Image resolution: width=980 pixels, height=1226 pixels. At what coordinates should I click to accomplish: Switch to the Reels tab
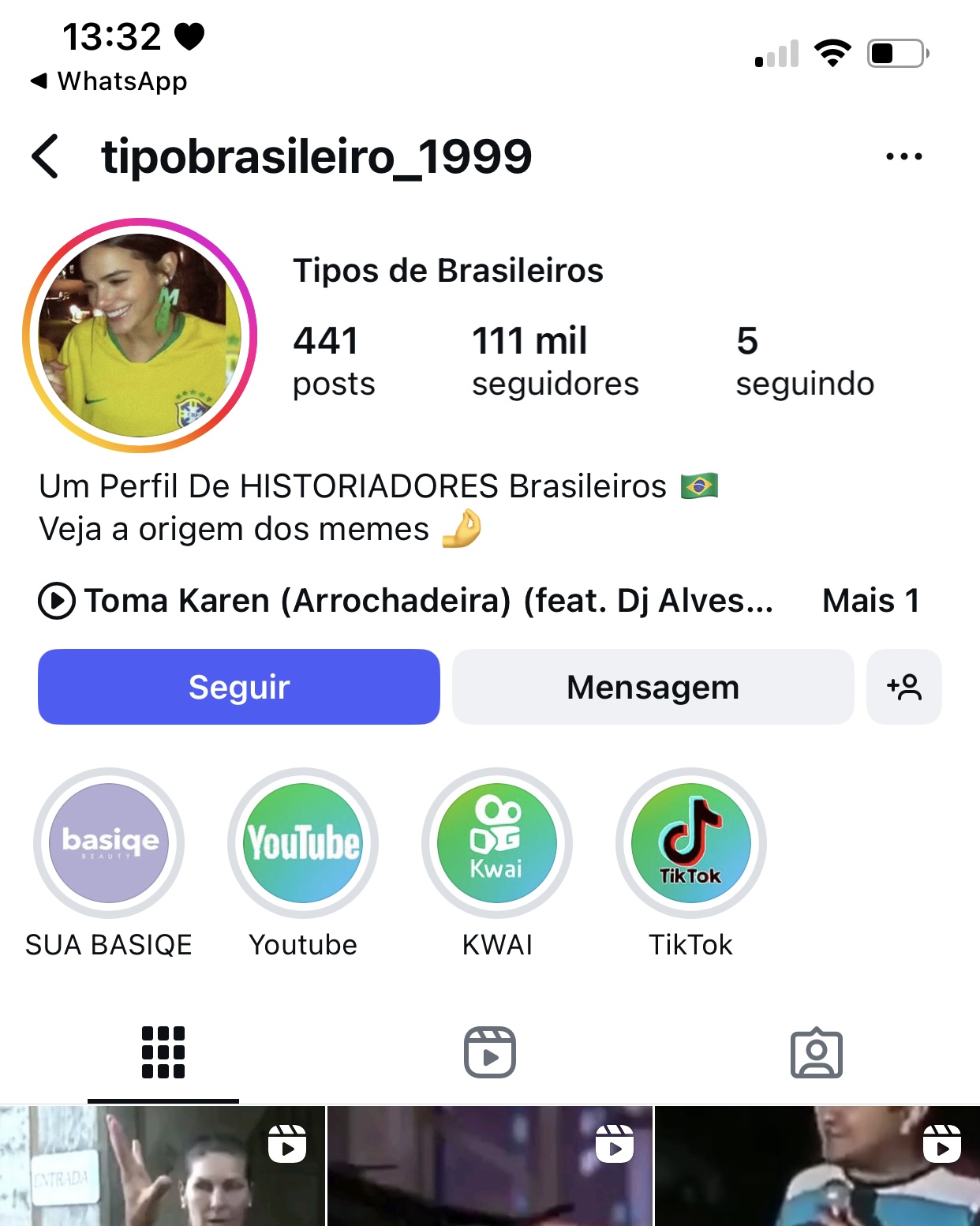489,1052
